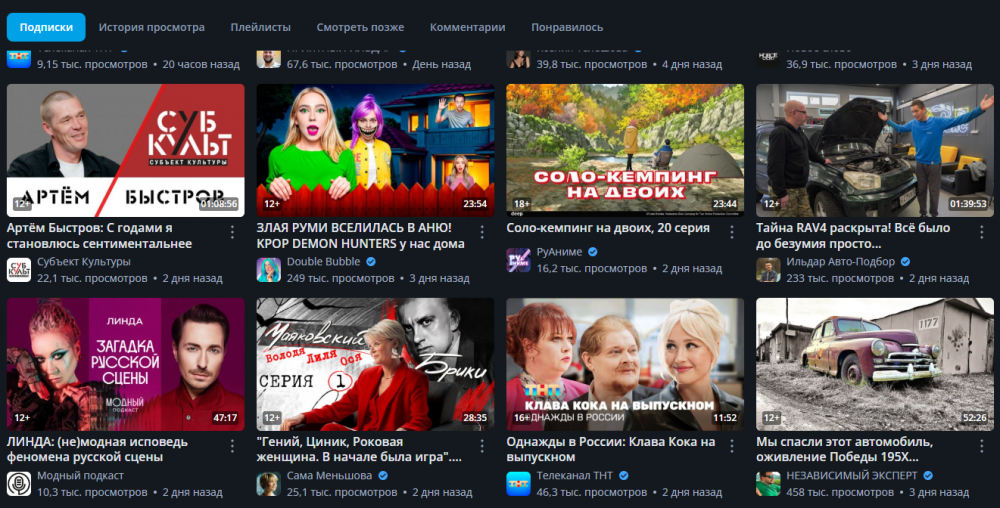Open the оживление Победы video
The image size is (1000, 508).
point(874,363)
